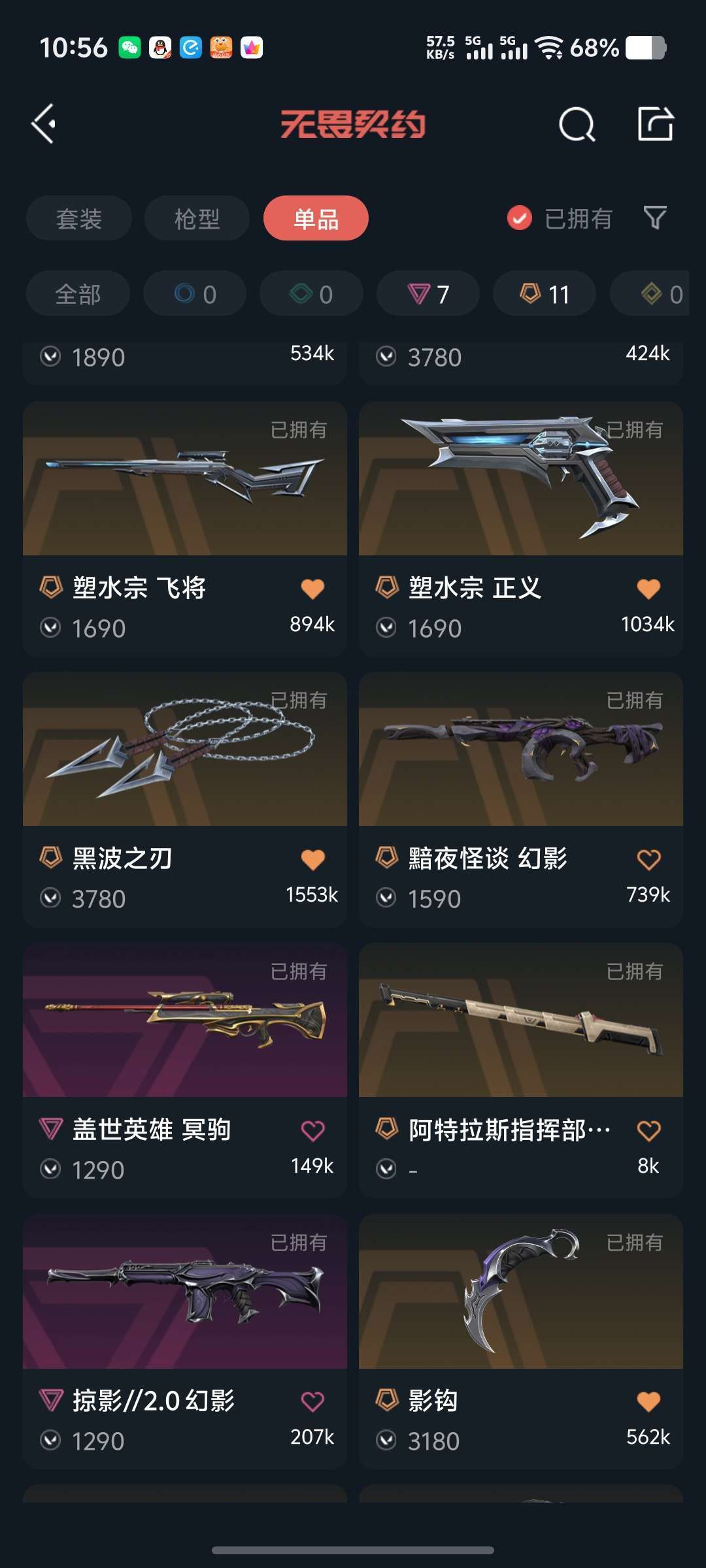Unfavorite the 塑水宗 飞将 skin
Viewport: 706px width, 1568px height.
[314, 587]
